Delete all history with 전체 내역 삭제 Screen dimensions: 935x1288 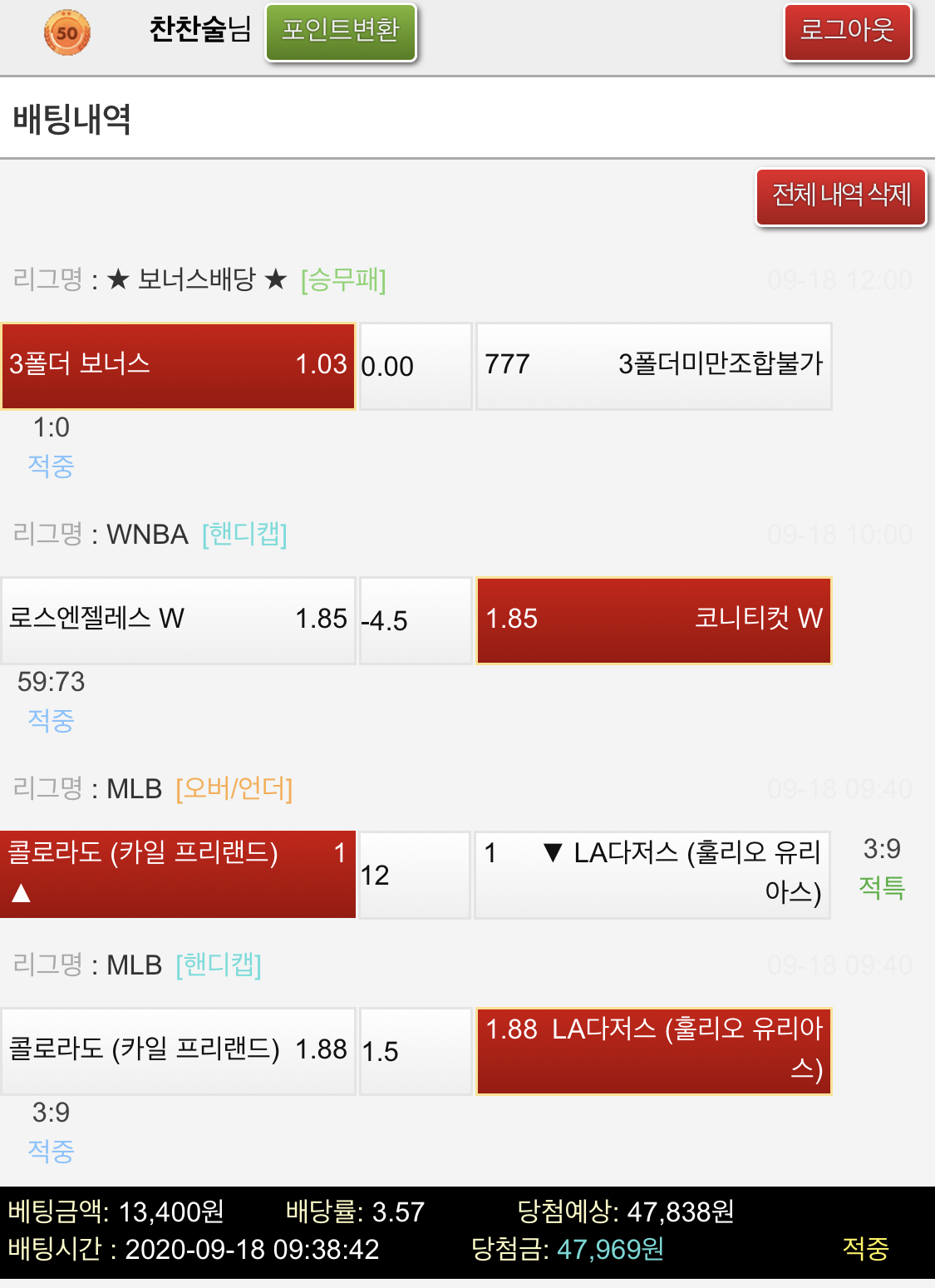tap(841, 196)
